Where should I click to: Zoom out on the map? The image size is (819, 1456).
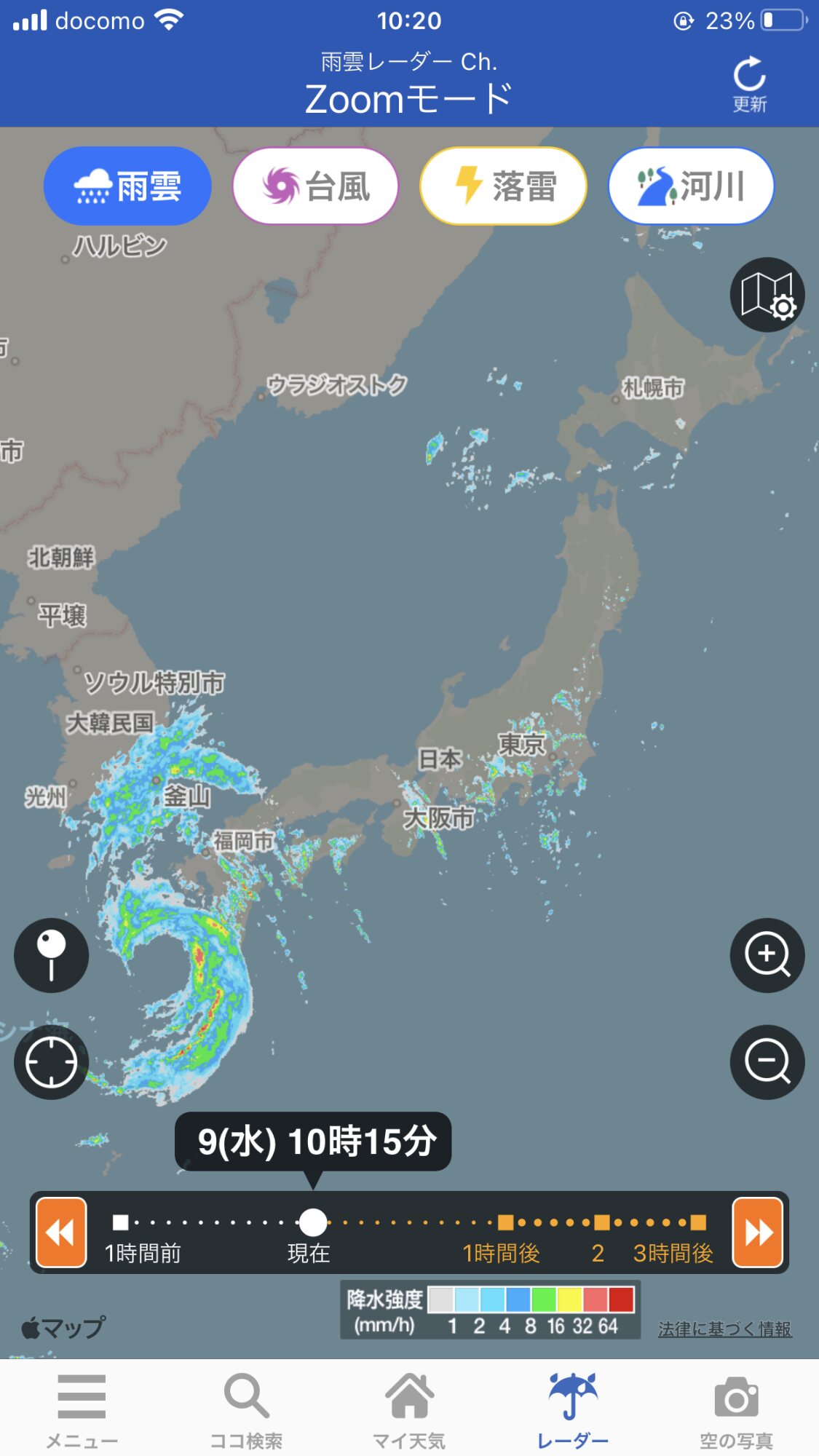pos(767,1062)
